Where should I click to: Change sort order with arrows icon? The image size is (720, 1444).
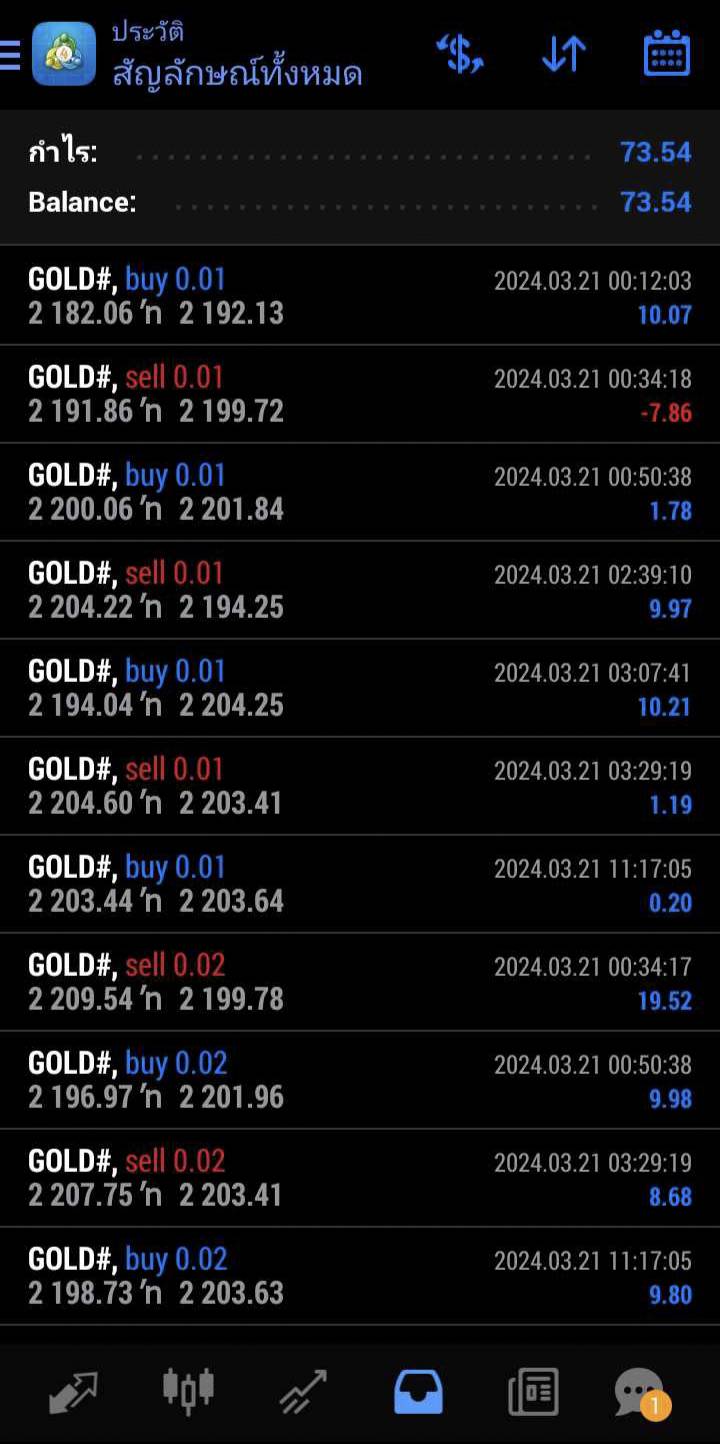tap(564, 54)
